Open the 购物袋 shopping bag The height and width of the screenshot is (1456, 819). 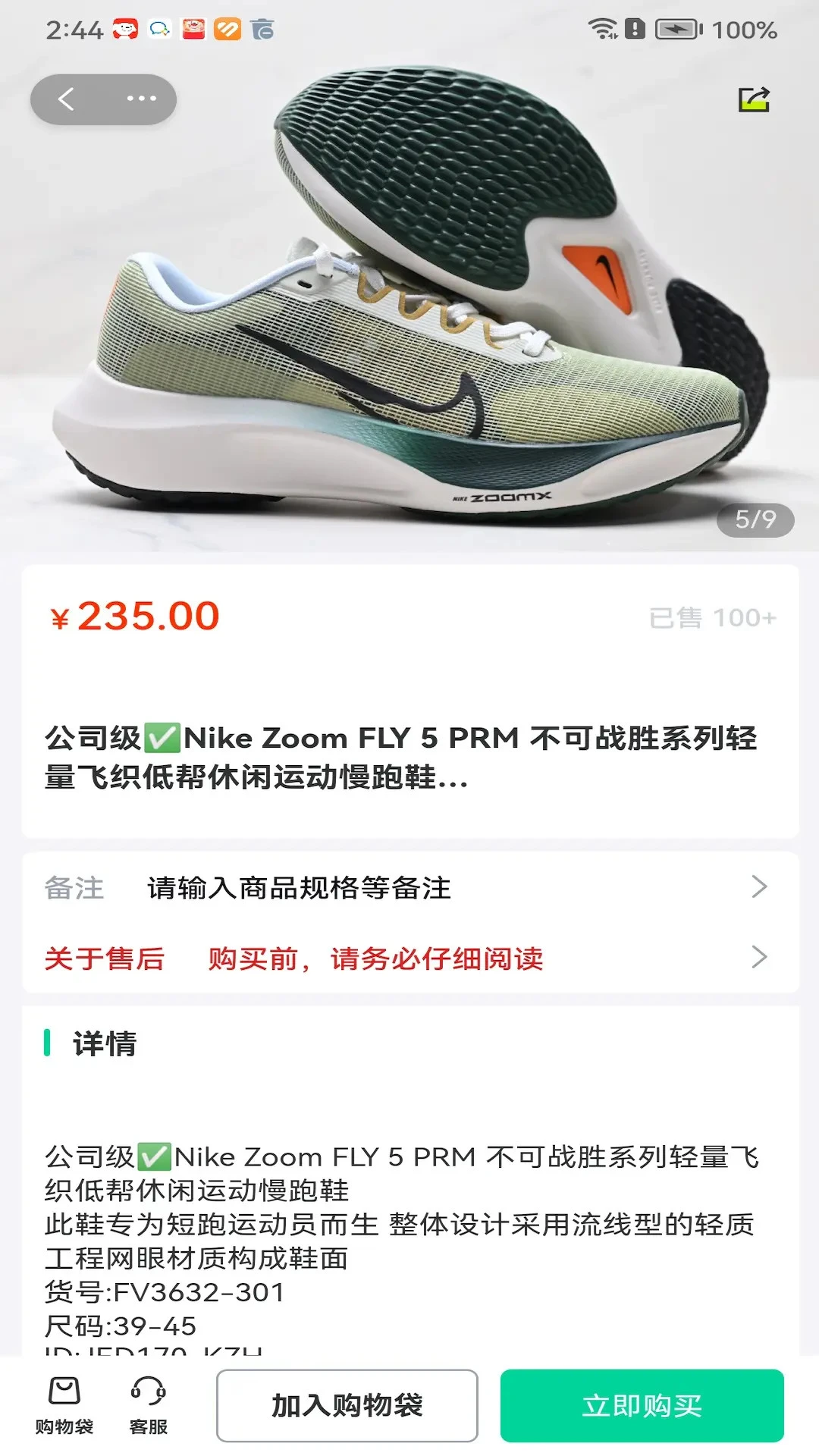tap(64, 1405)
